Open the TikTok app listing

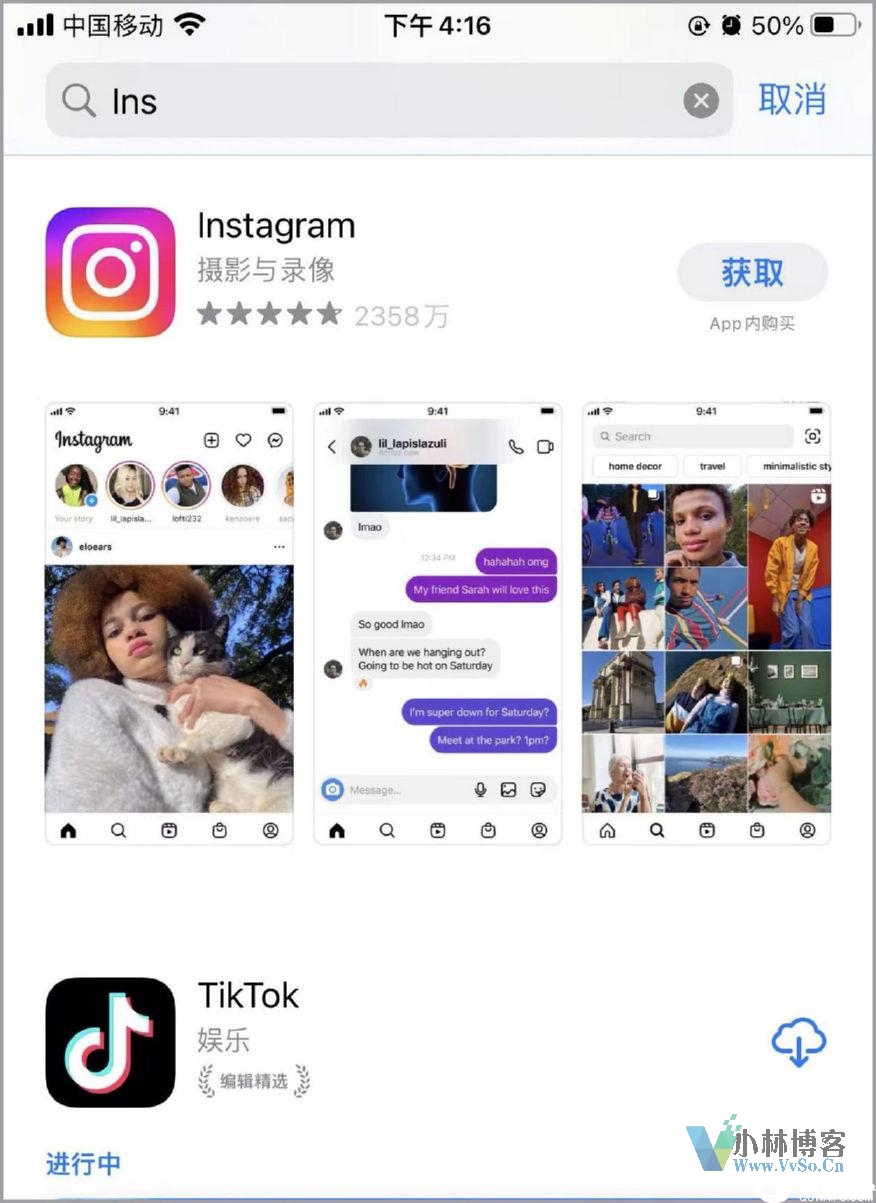click(248, 996)
